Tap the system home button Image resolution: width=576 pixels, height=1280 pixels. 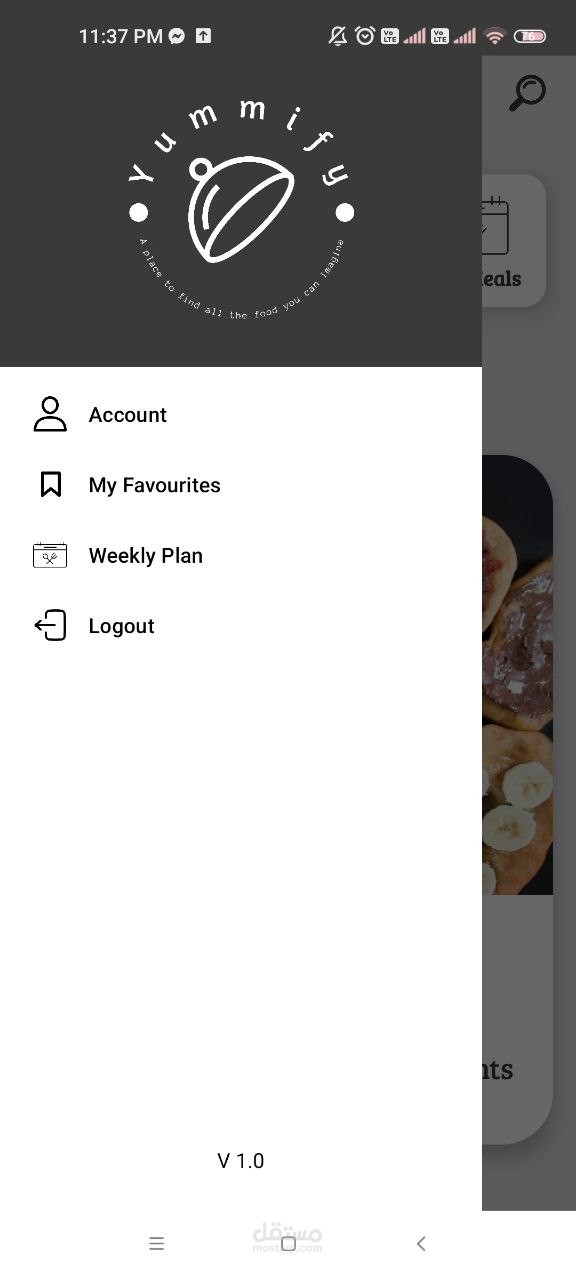(x=288, y=1243)
